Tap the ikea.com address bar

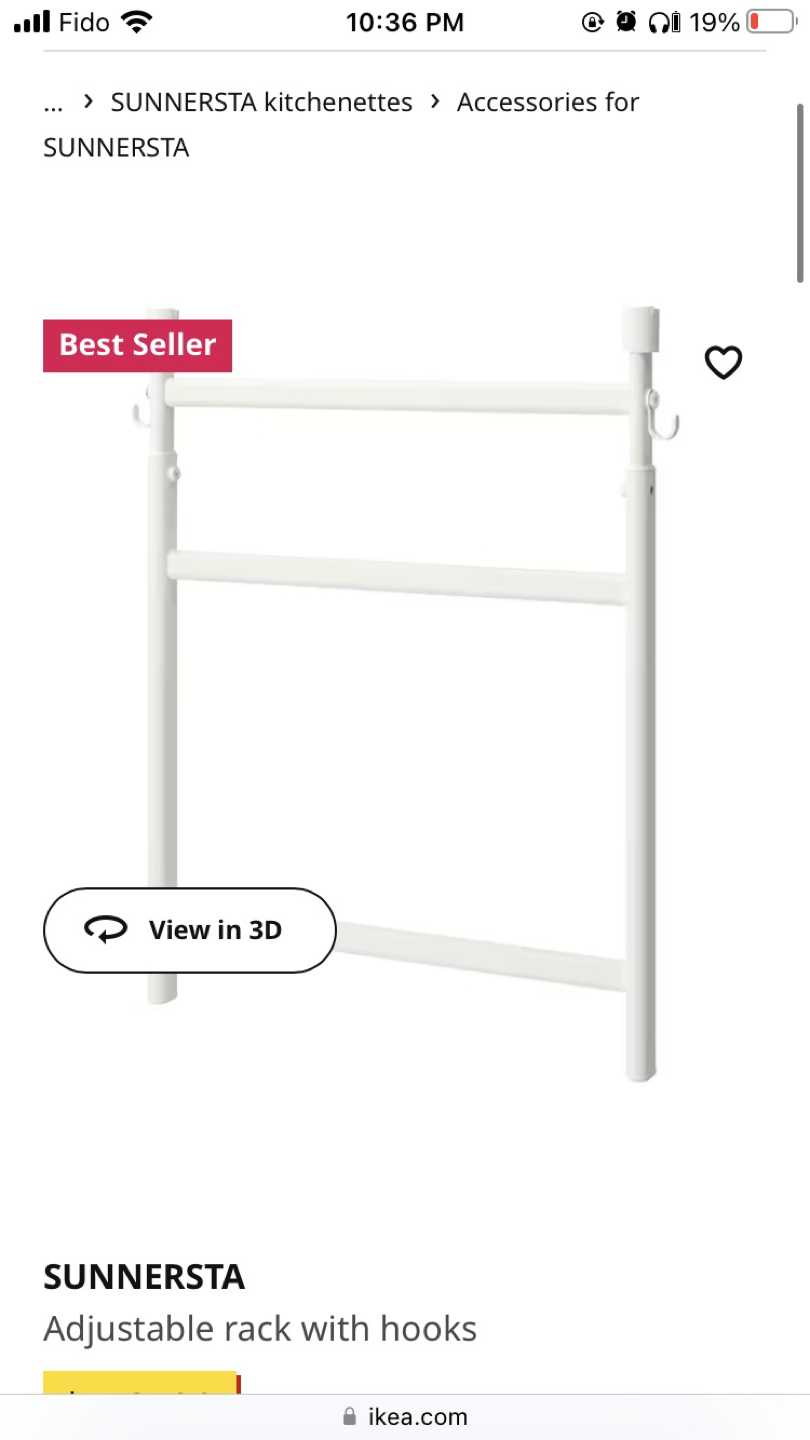[x=405, y=1416]
